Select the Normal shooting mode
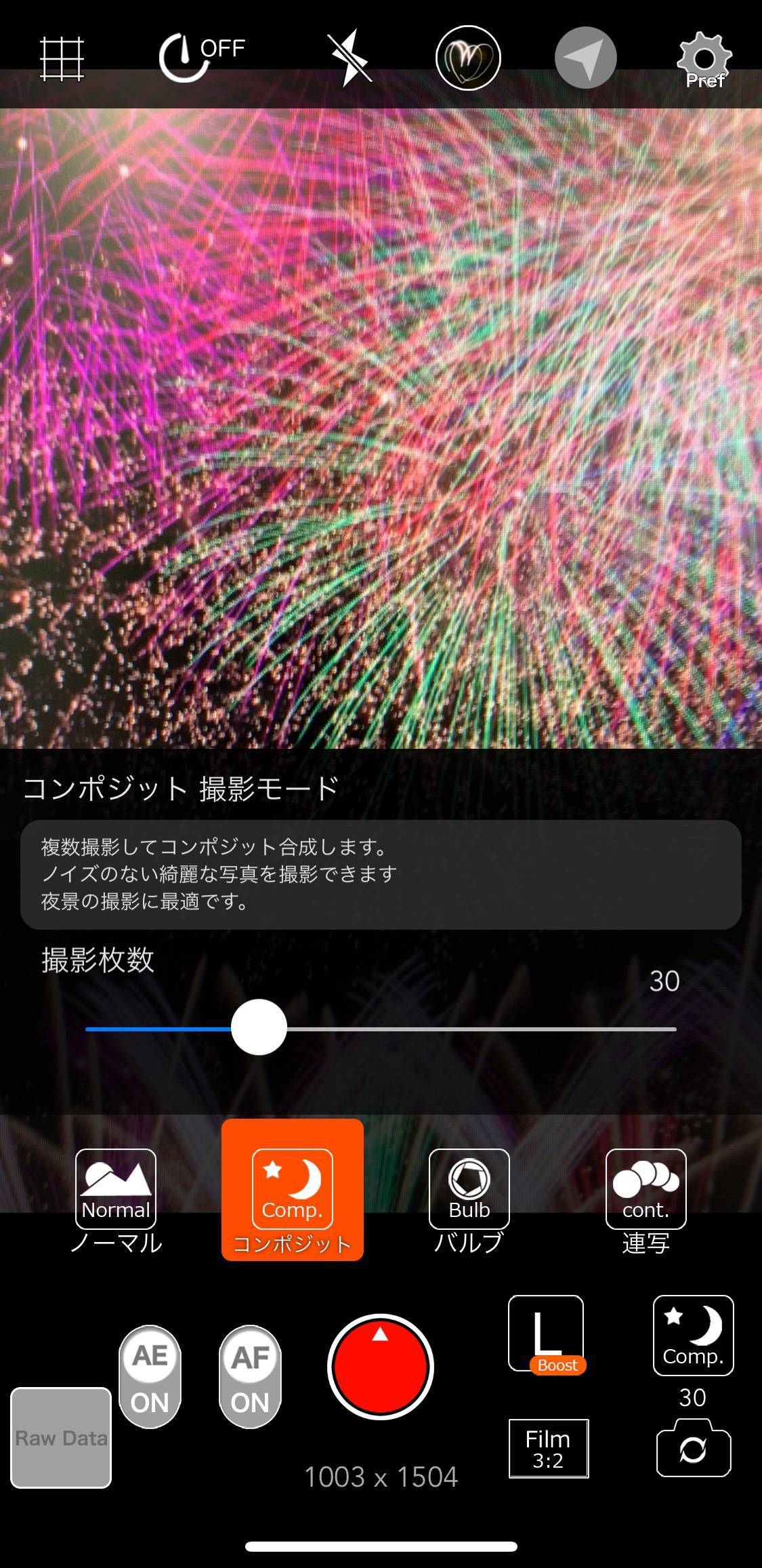The width and height of the screenshot is (762, 1568). tap(115, 1206)
